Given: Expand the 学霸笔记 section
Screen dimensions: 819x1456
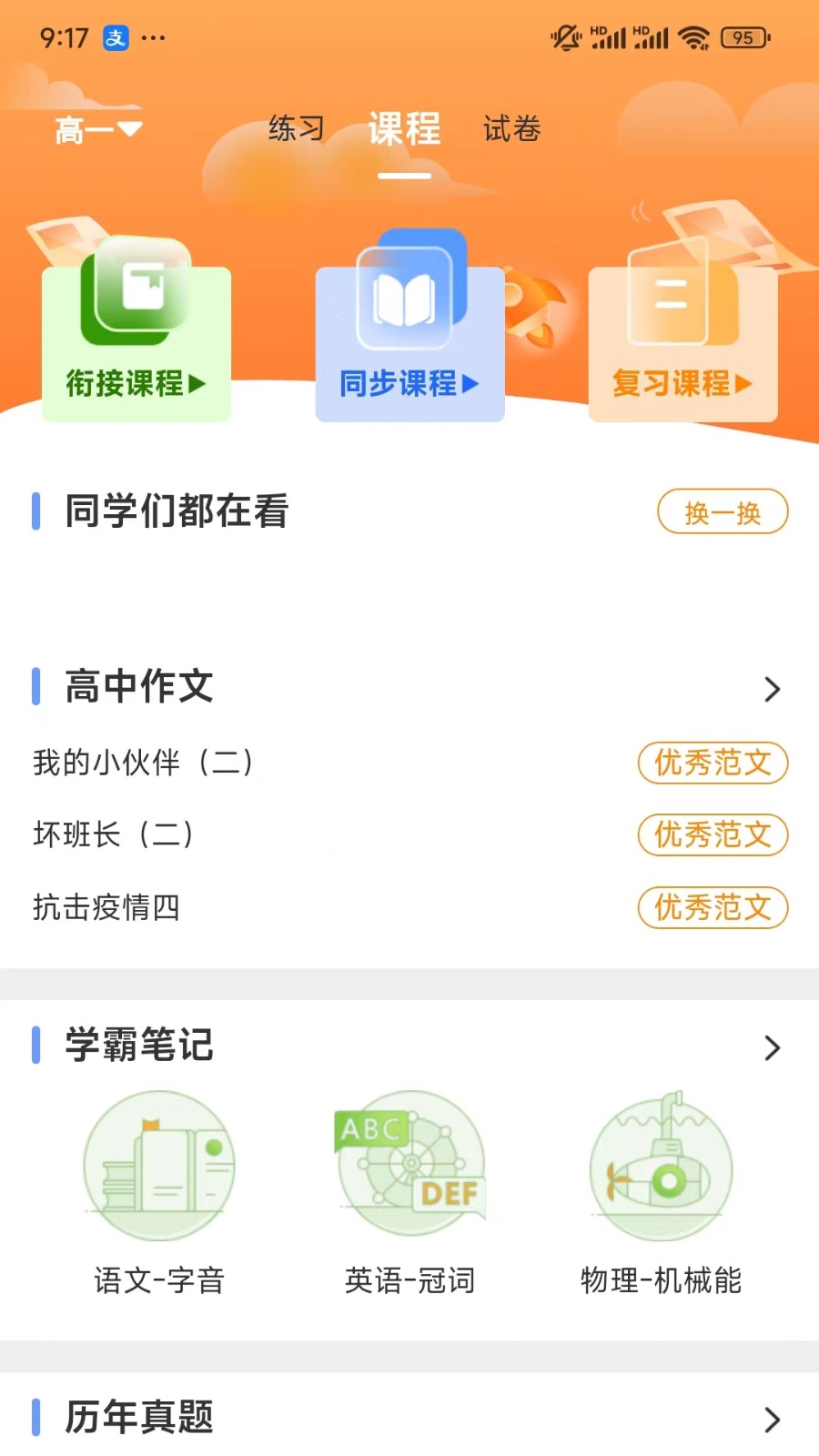Looking at the screenshot, I should (x=772, y=1047).
